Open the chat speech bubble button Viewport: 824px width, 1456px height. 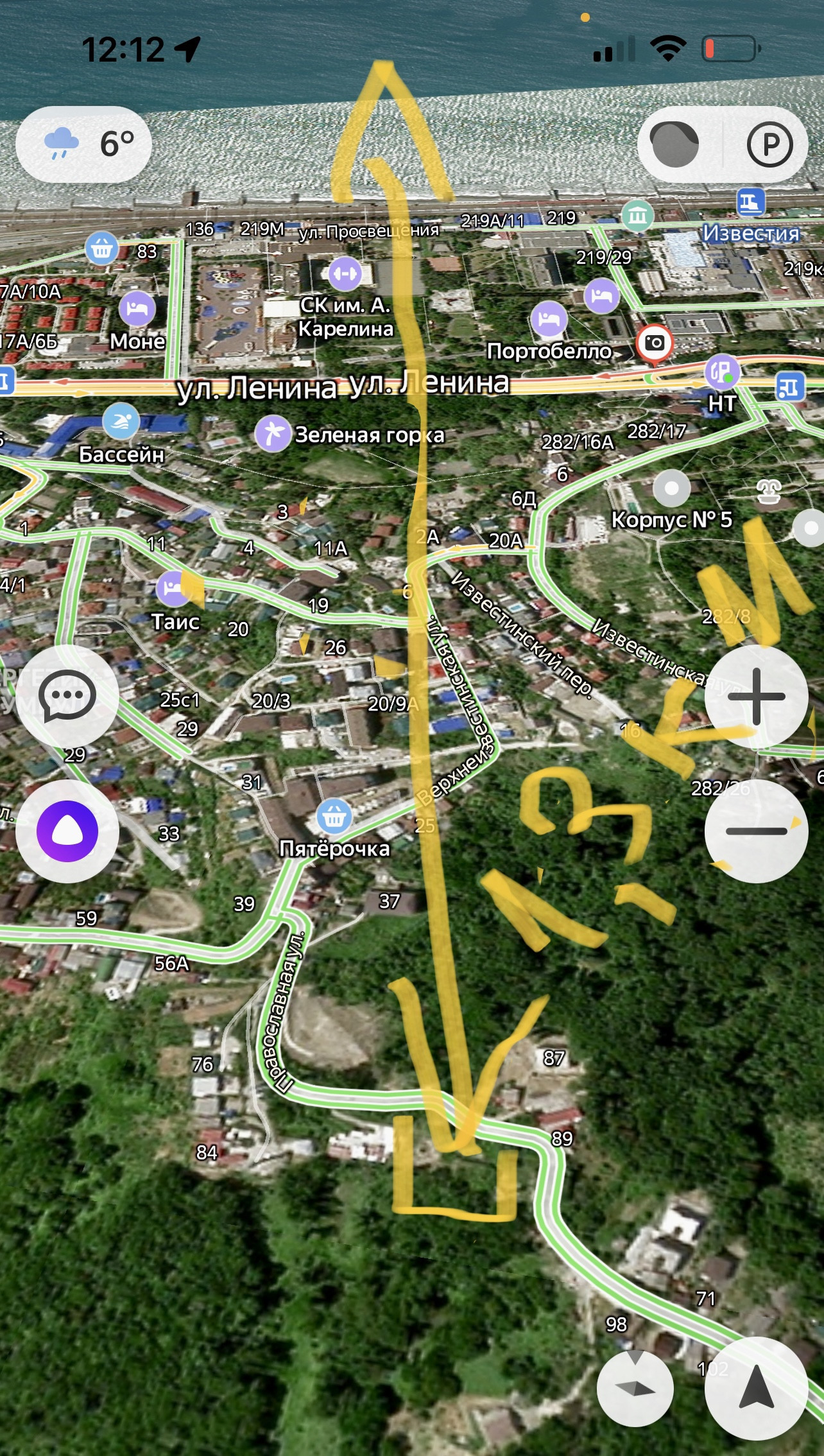(67, 696)
